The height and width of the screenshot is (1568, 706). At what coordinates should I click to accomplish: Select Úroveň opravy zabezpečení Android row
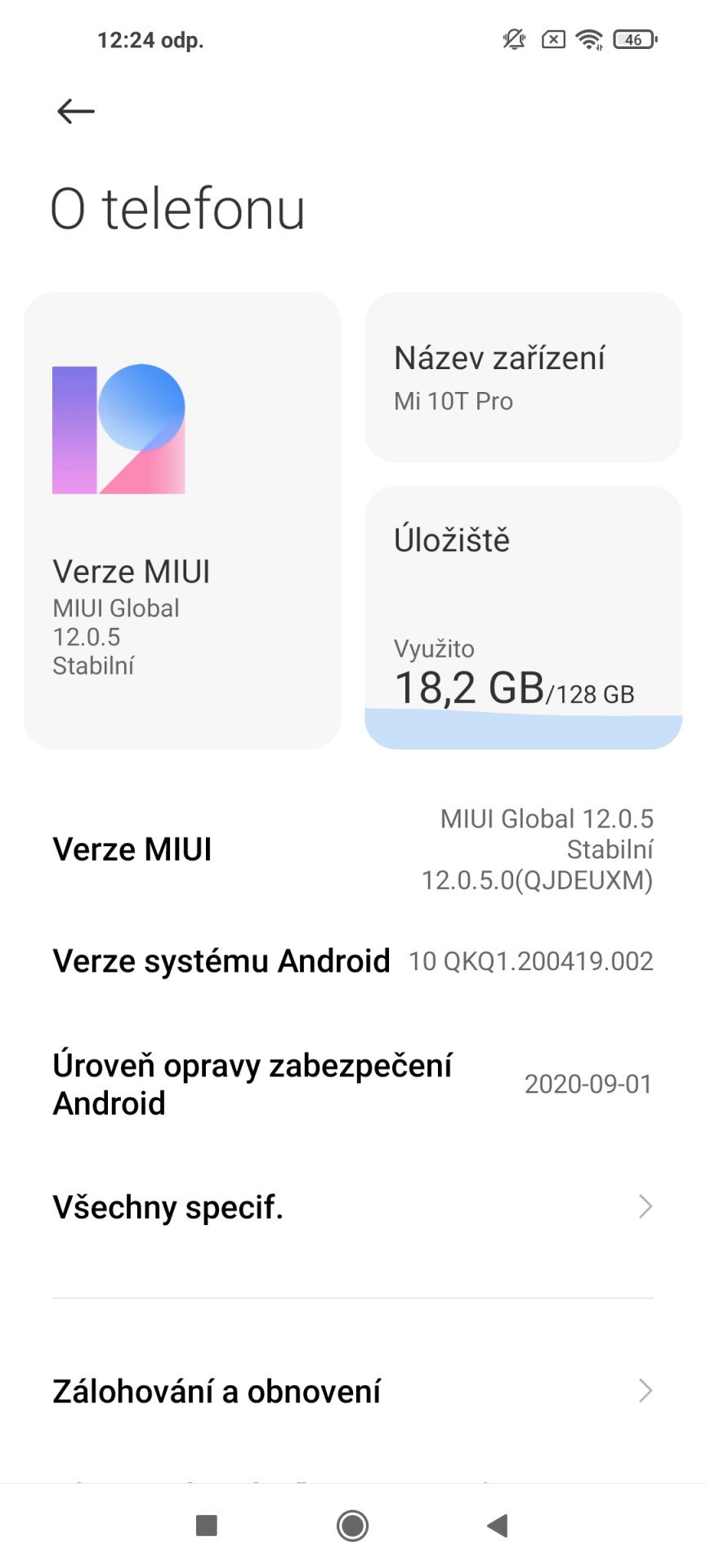point(353,1084)
